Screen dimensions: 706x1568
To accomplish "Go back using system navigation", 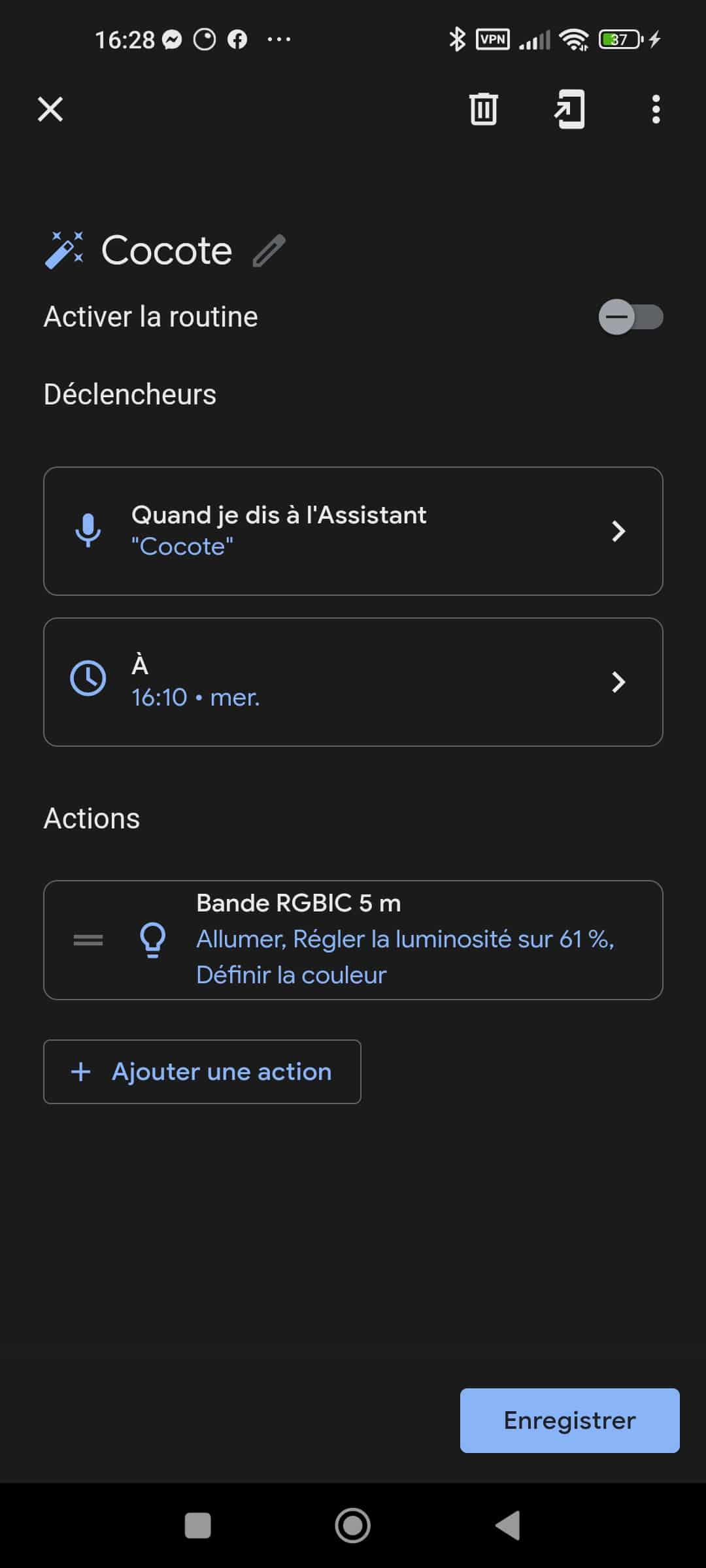I will pyautogui.click(x=508, y=1526).
